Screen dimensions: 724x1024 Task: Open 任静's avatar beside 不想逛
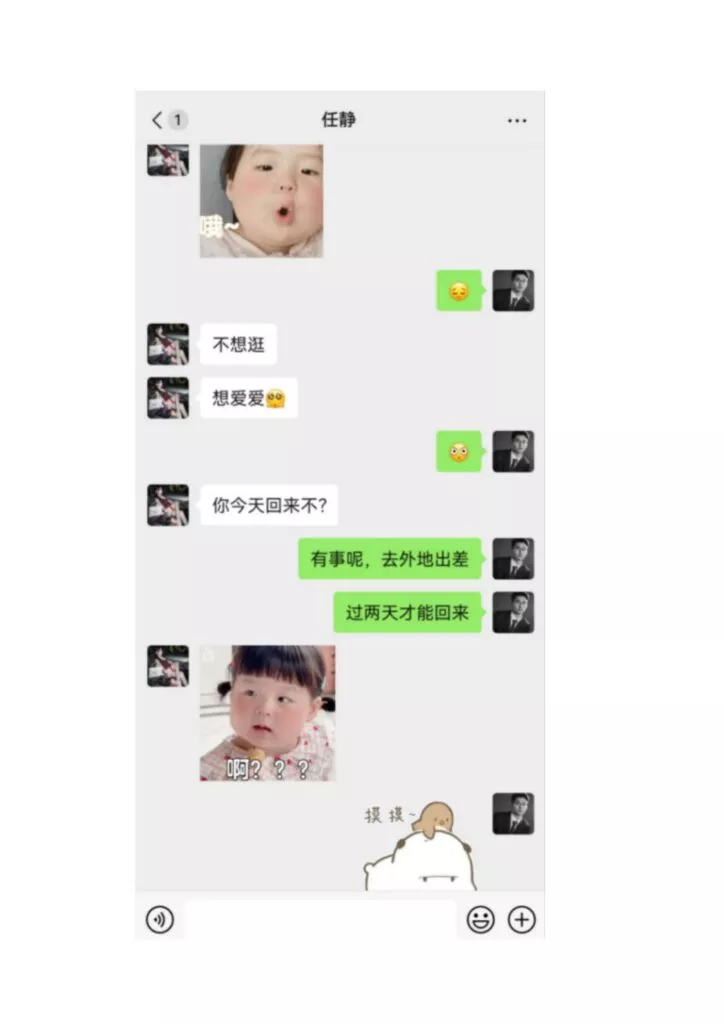tap(168, 344)
